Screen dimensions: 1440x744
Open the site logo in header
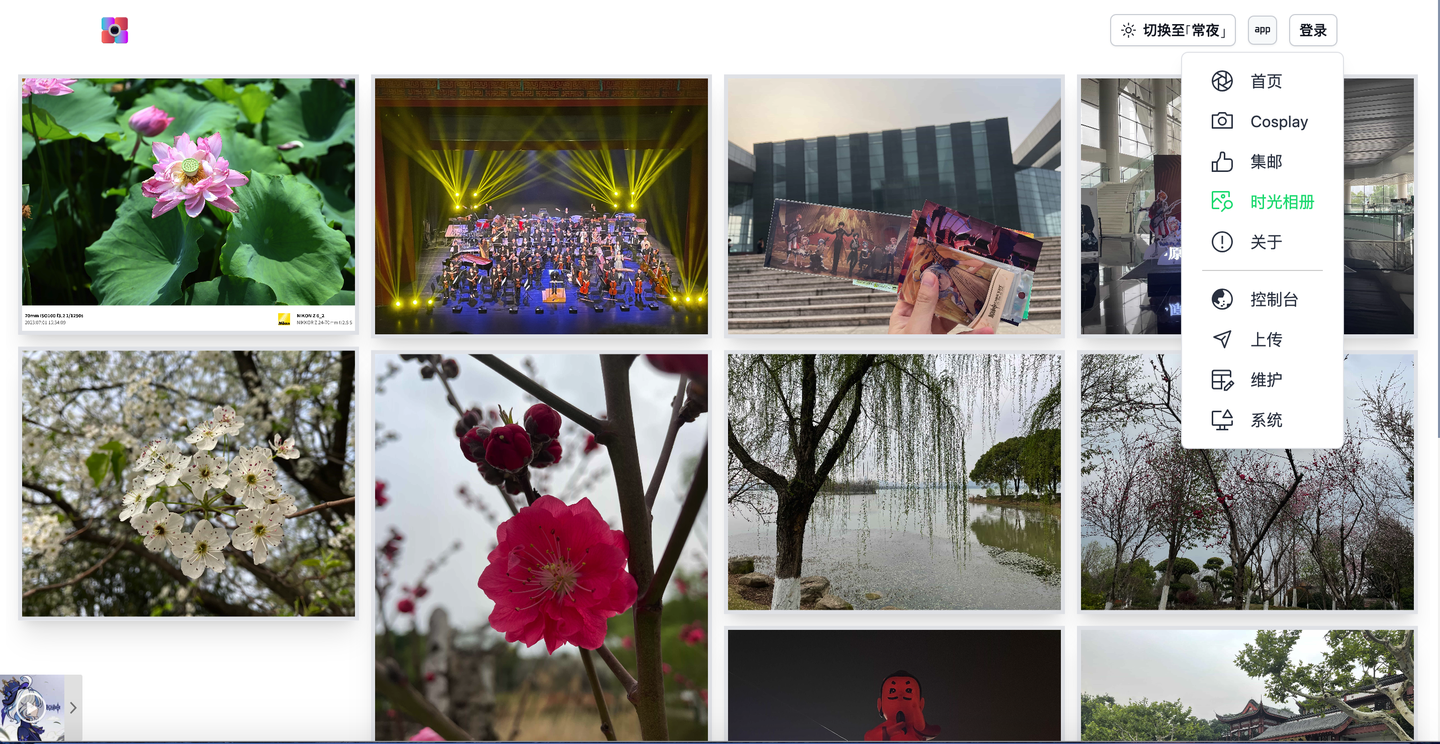tap(115, 30)
